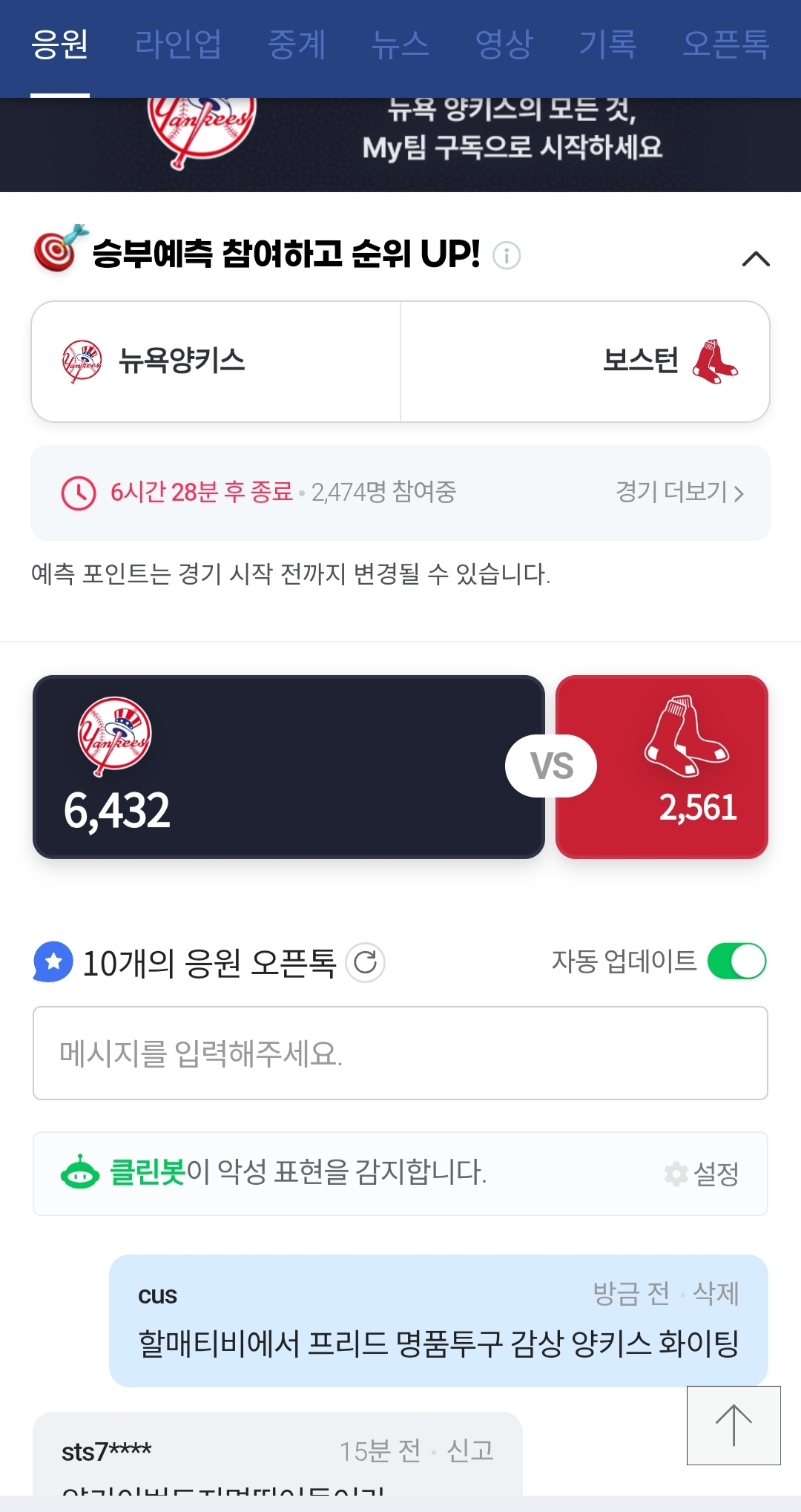Delete the cus message via 삭제

pos(716,1294)
